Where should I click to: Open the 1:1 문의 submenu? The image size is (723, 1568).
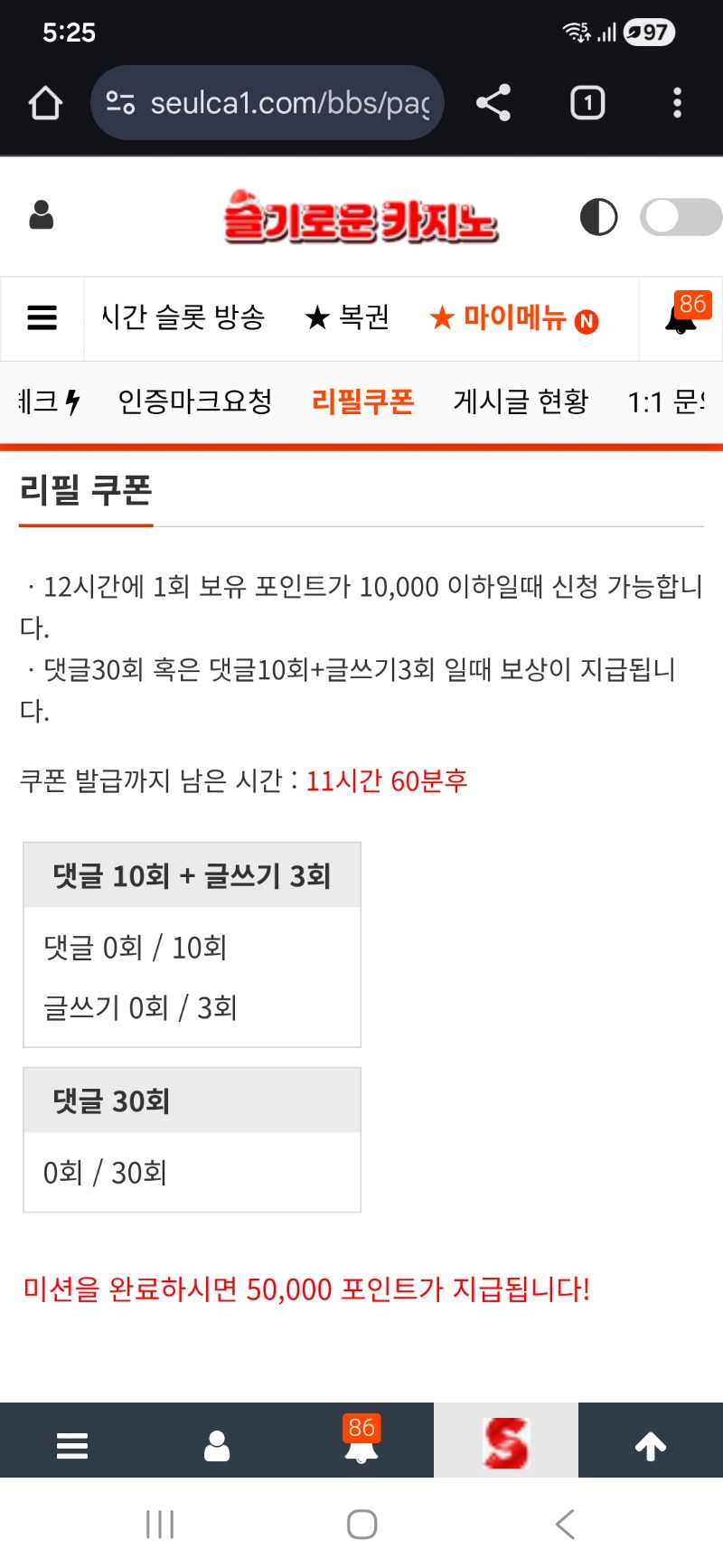[x=667, y=401]
